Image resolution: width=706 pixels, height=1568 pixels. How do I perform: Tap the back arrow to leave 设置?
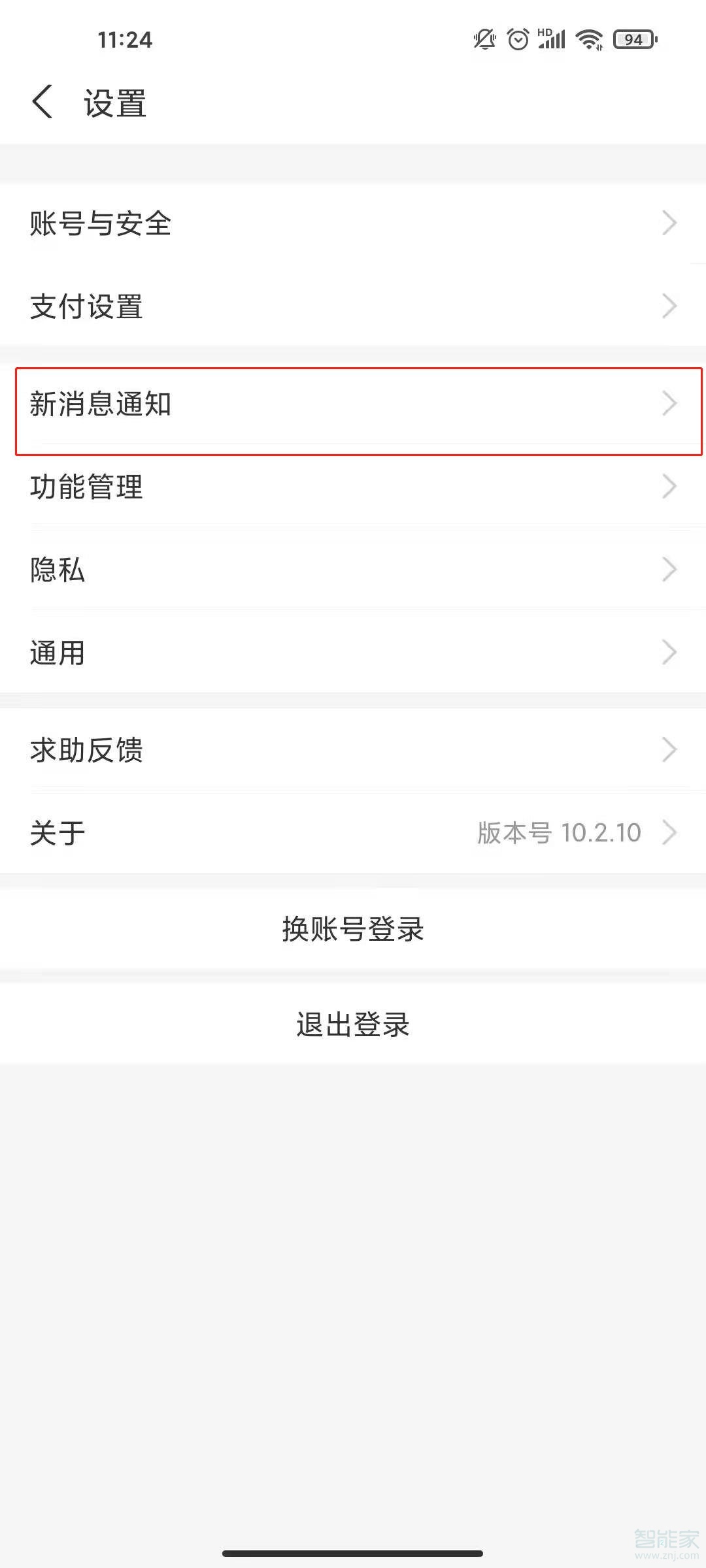[42, 102]
